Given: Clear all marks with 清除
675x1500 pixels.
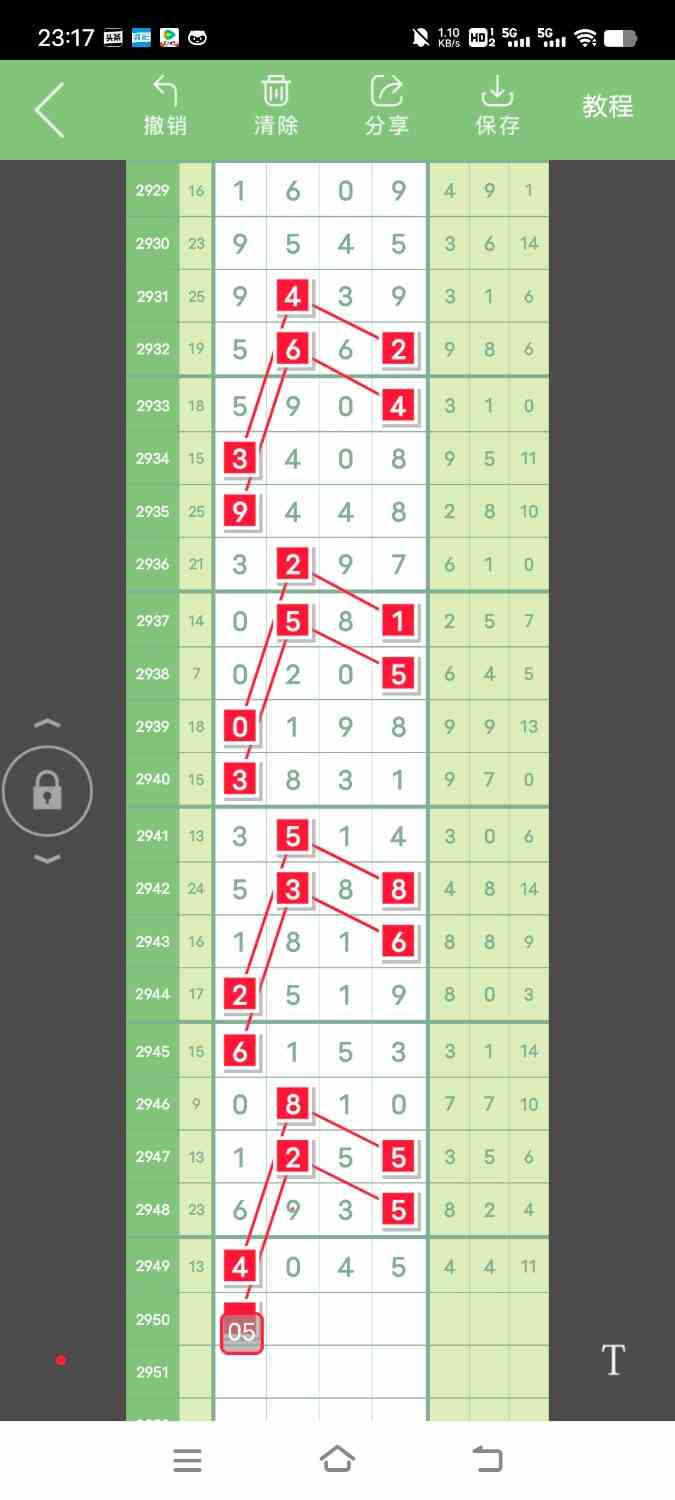Looking at the screenshot, I should click(x=276, y=107).
